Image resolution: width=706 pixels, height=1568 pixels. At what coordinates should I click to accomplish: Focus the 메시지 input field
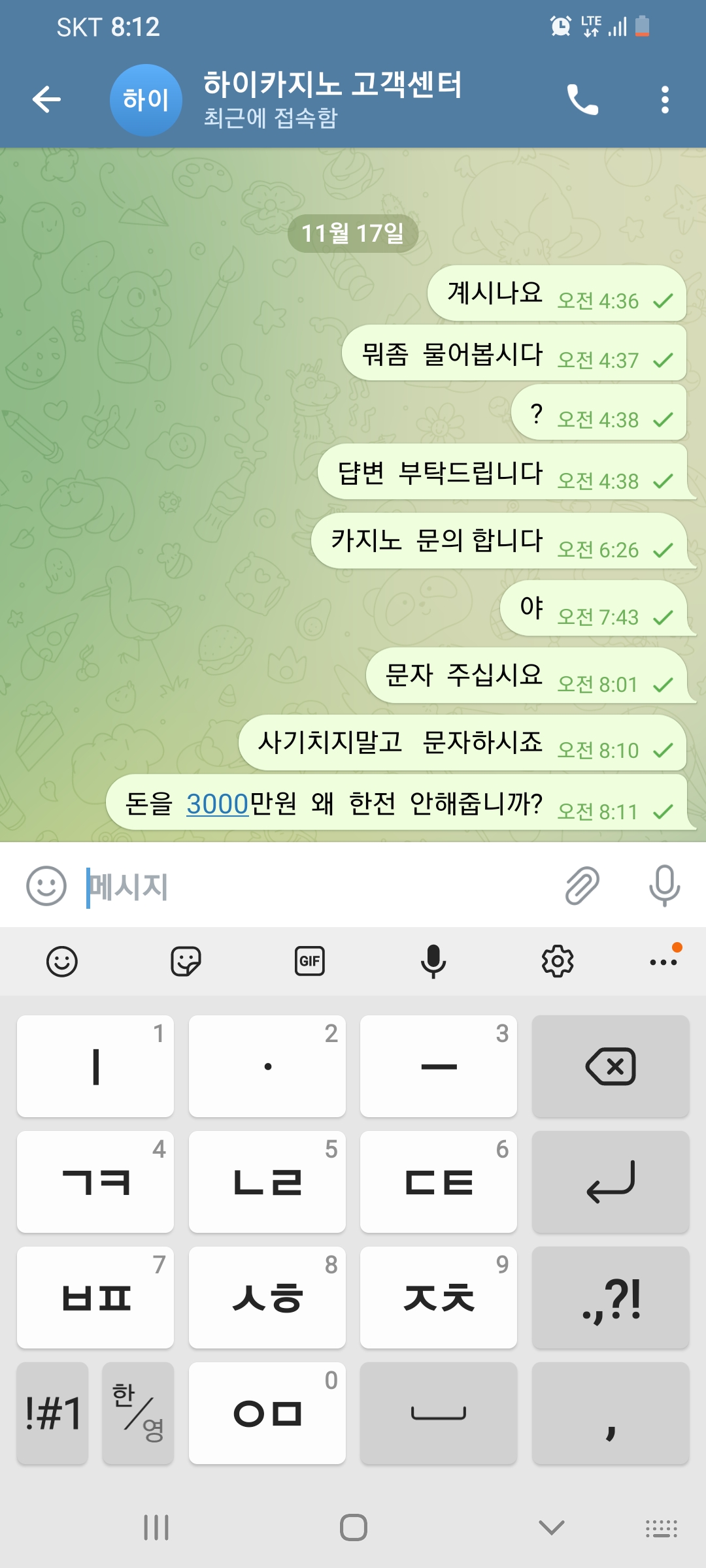click(314, 886)
